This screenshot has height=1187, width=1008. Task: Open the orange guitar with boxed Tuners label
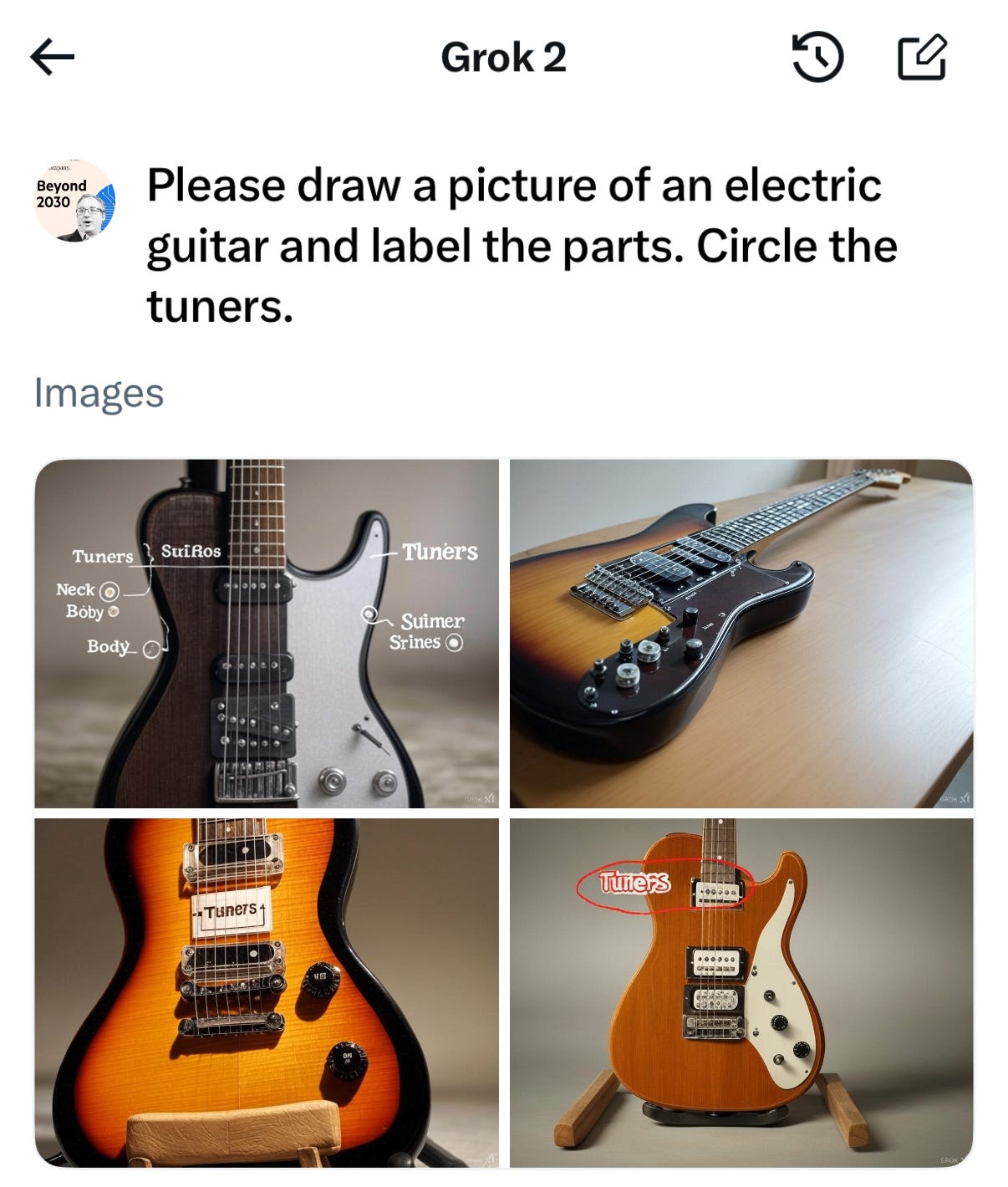pyautogui.click(x=267, y=992)
